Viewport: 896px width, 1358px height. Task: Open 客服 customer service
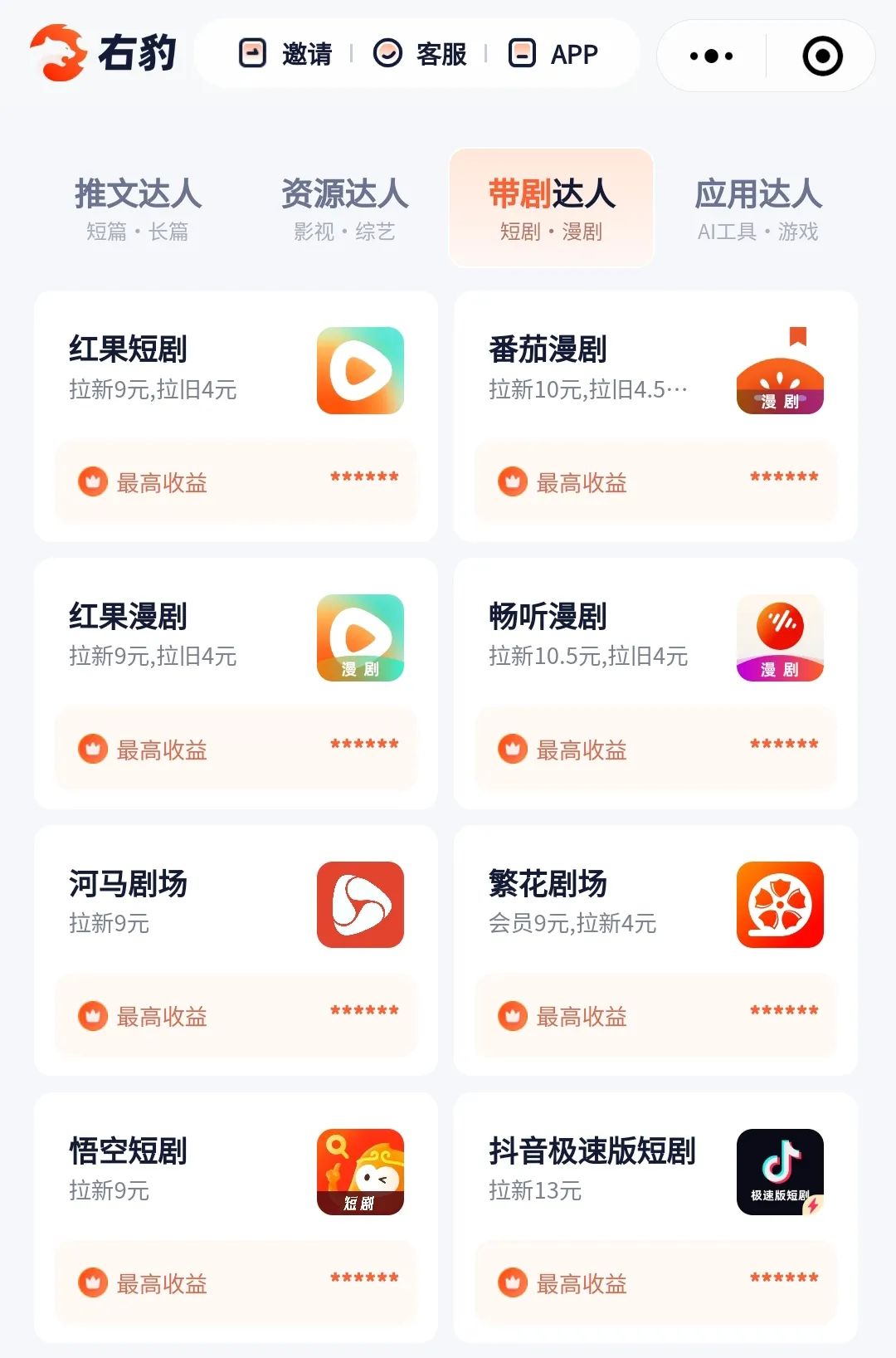coord(421,54)
